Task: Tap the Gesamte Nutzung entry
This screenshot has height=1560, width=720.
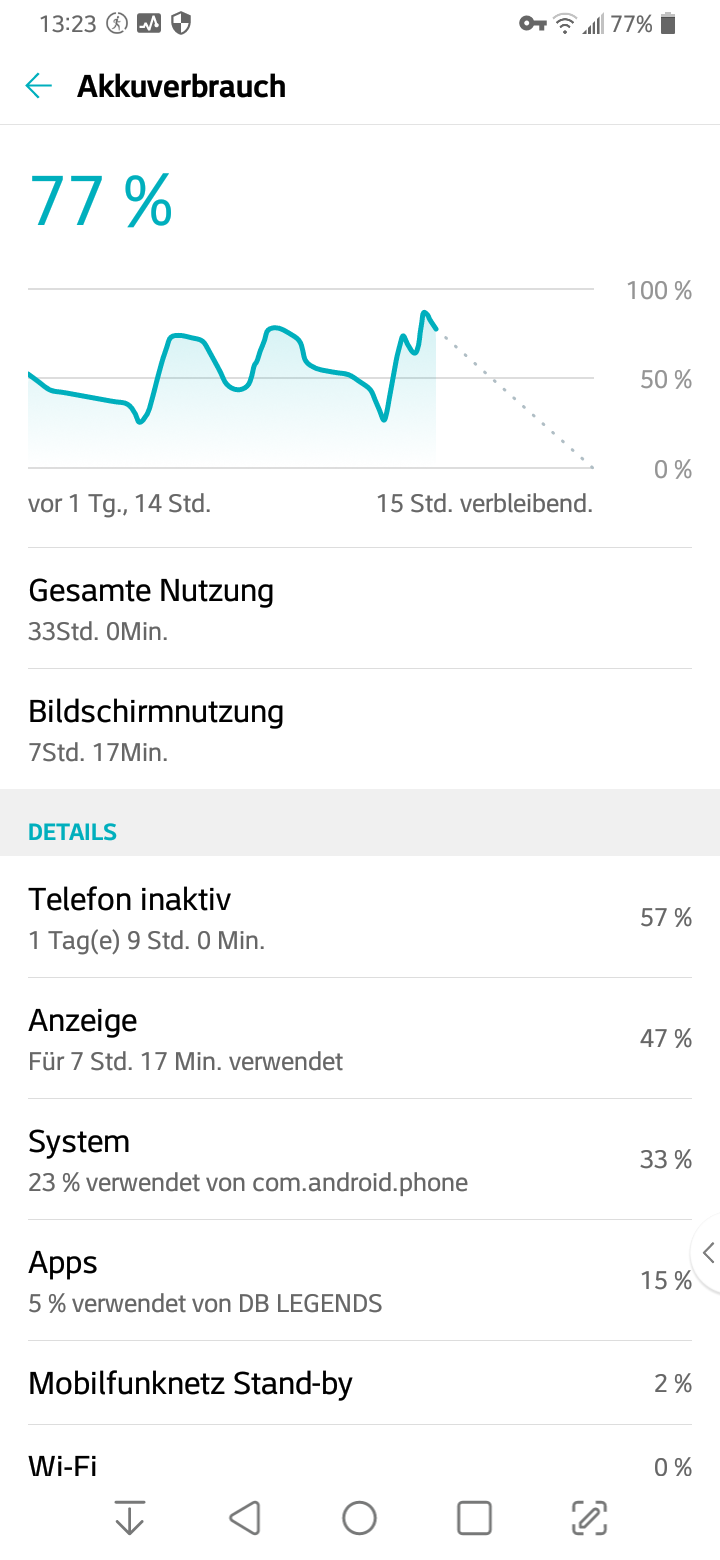Action: pyautogui.click(x=360, y=608)
